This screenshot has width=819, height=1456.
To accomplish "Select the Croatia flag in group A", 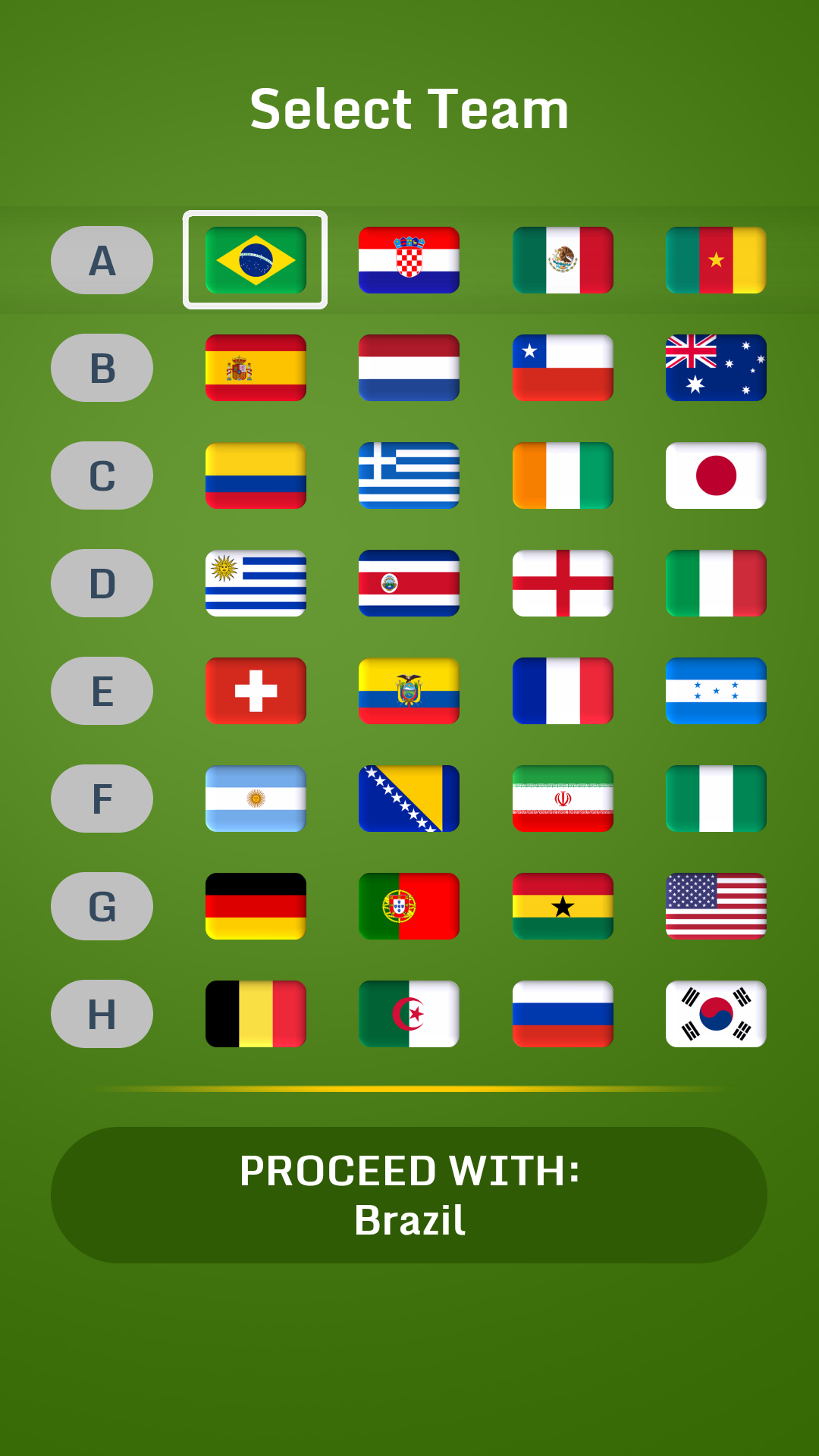I will pos(409,260).
